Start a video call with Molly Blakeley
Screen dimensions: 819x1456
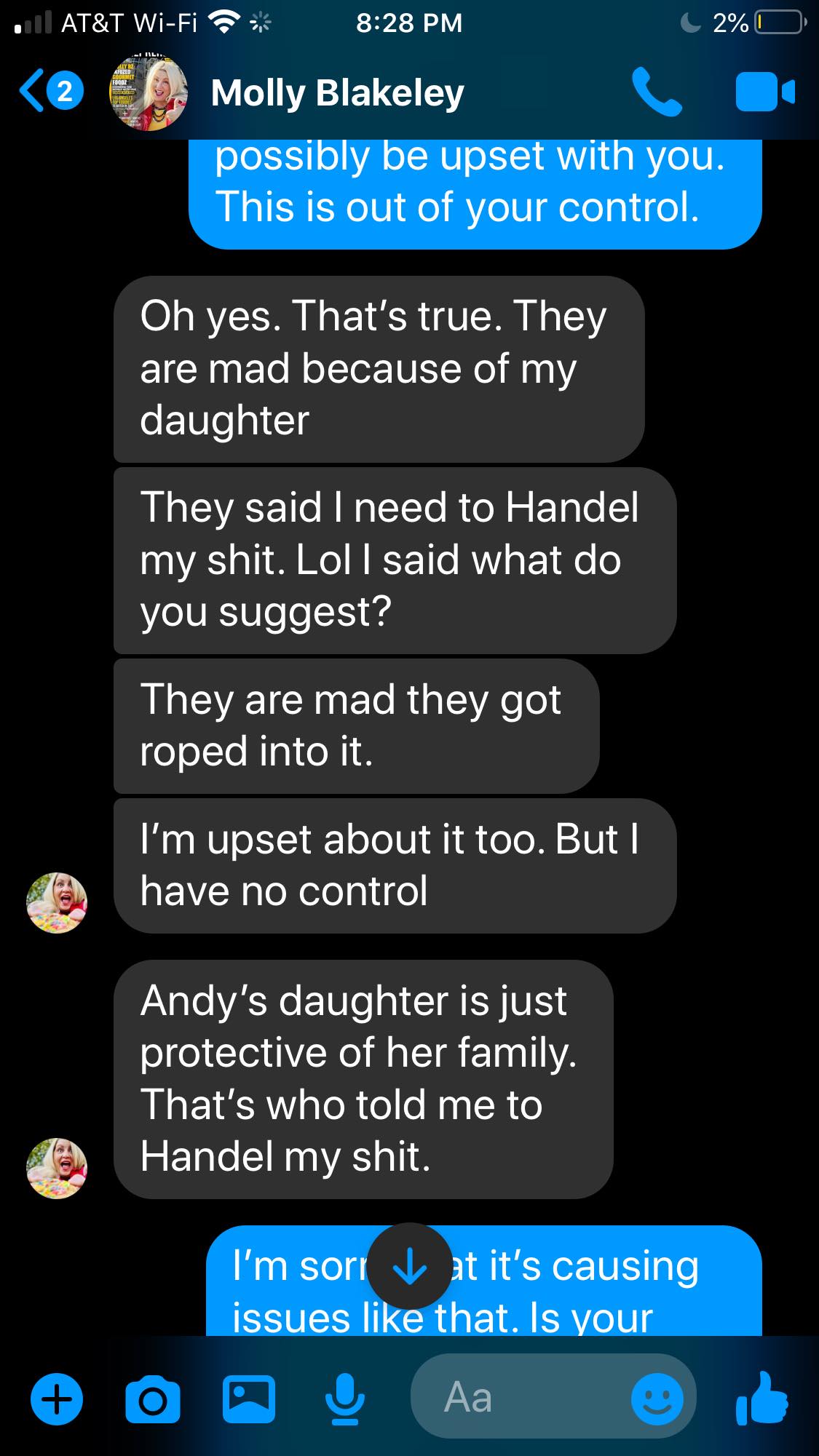pyautogui.click(x=764, y=92)
